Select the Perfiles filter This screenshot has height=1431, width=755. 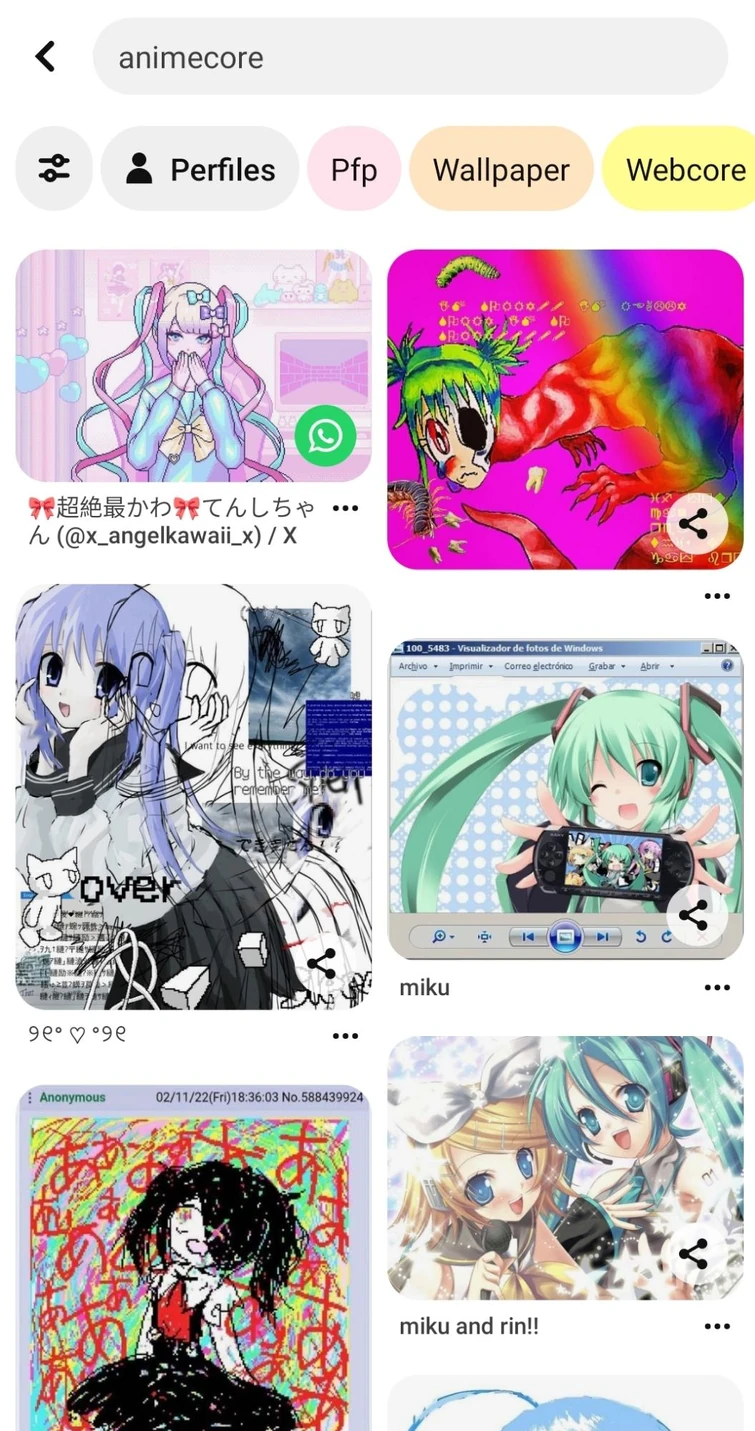click(x=199, y=169)
